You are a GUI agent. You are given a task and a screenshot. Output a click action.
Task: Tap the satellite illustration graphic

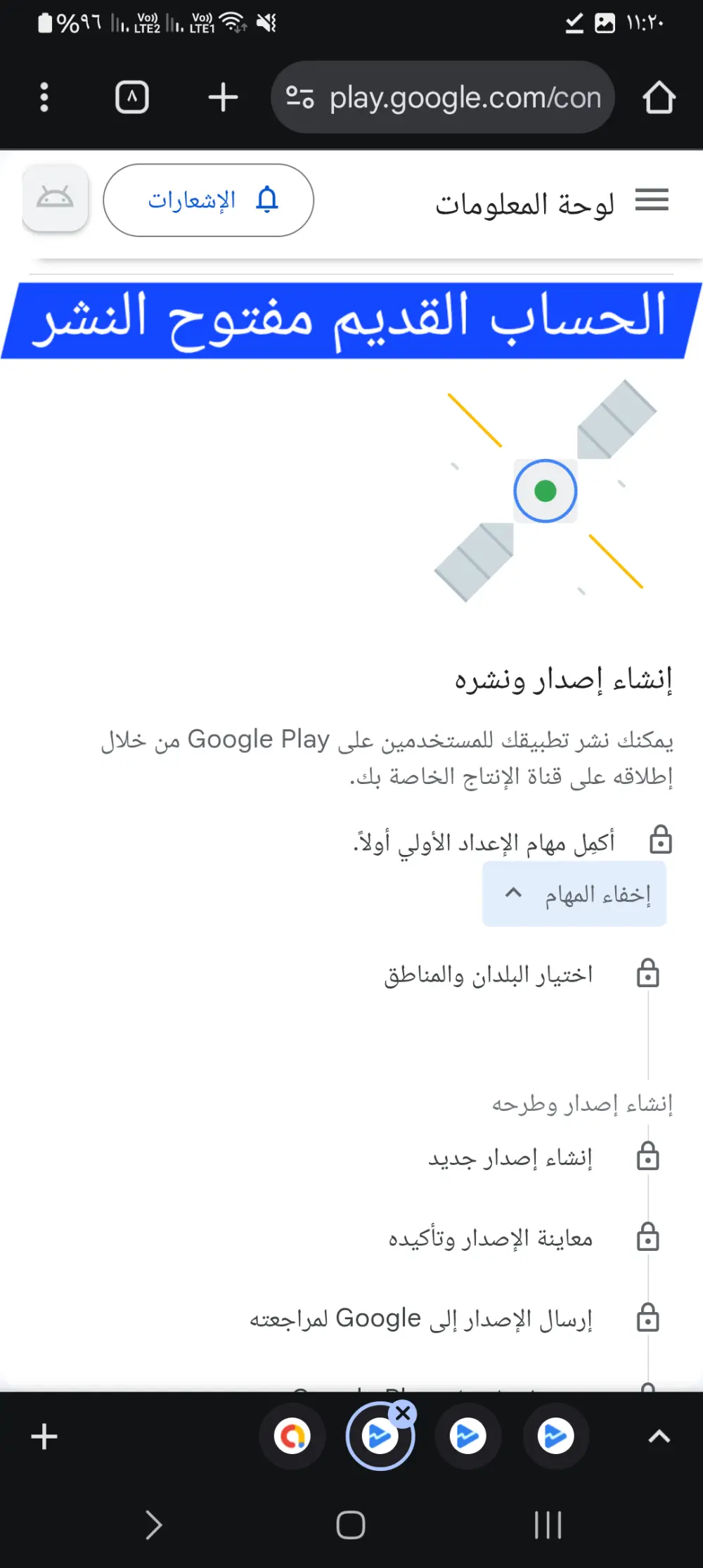[x=546, y=491]
